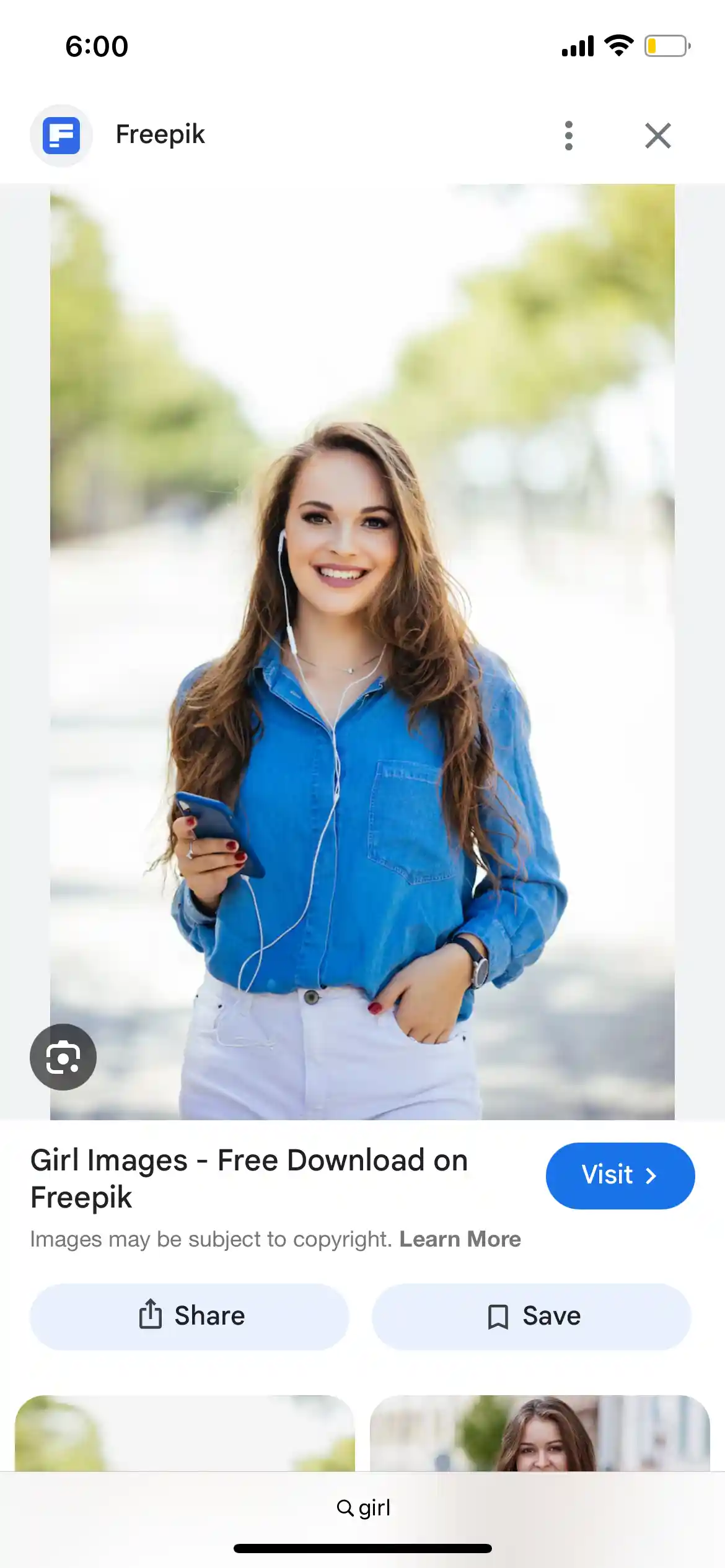Save this image to collections

click(x=531, y=1316)
